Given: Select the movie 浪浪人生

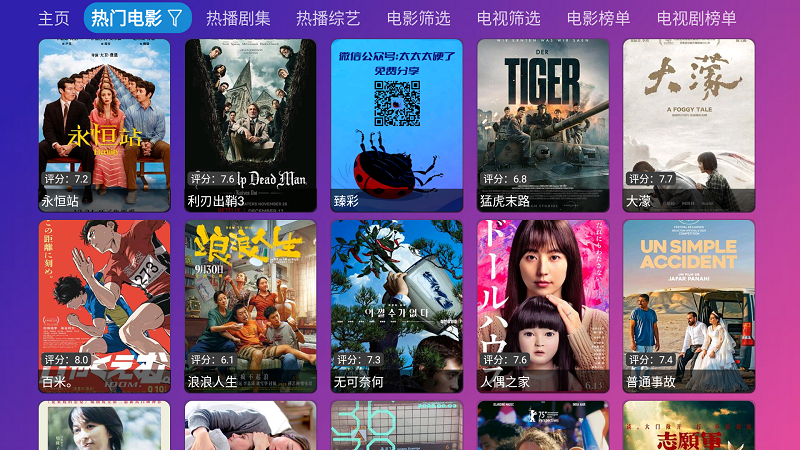Looking at the screenshot, I should [250, 306].
